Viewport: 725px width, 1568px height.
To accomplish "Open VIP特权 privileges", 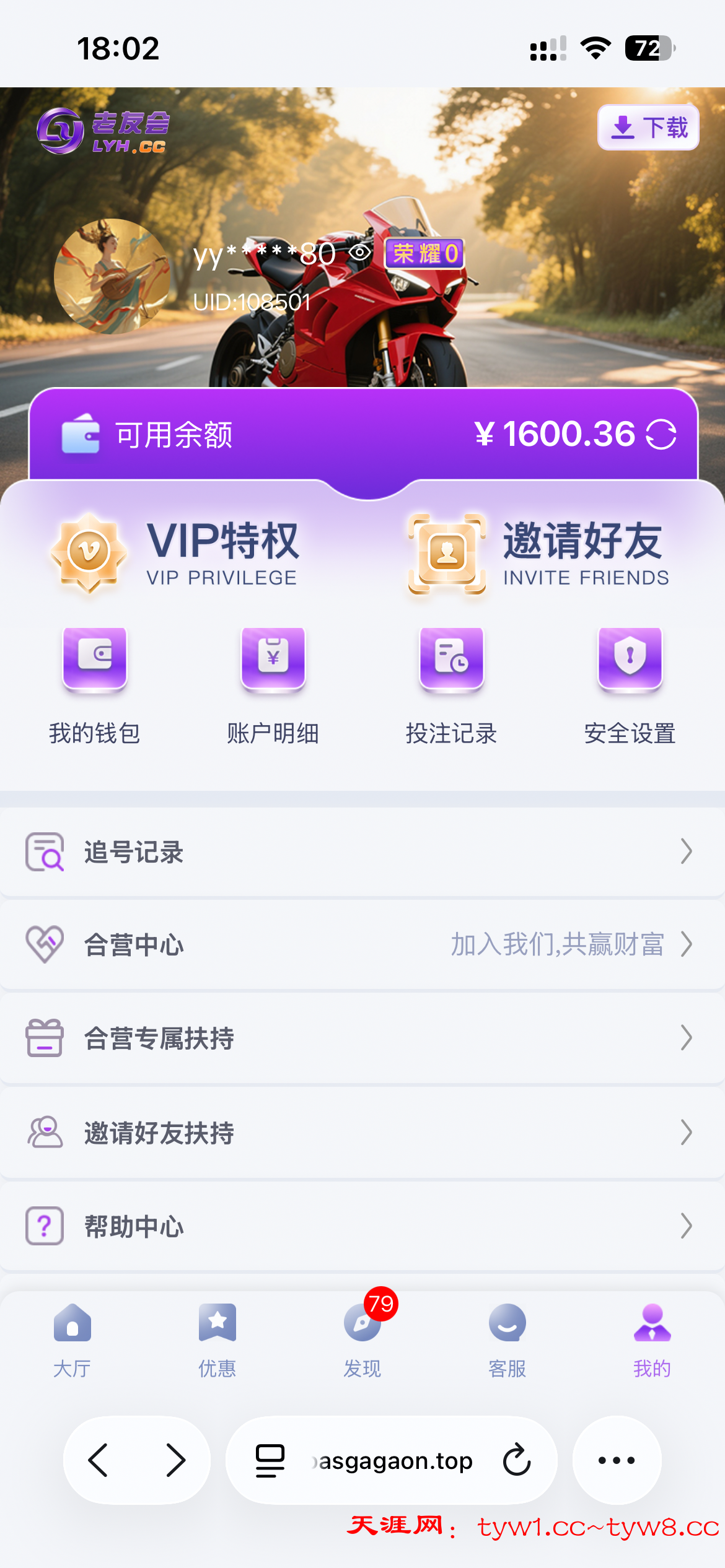I will [177, 552].
